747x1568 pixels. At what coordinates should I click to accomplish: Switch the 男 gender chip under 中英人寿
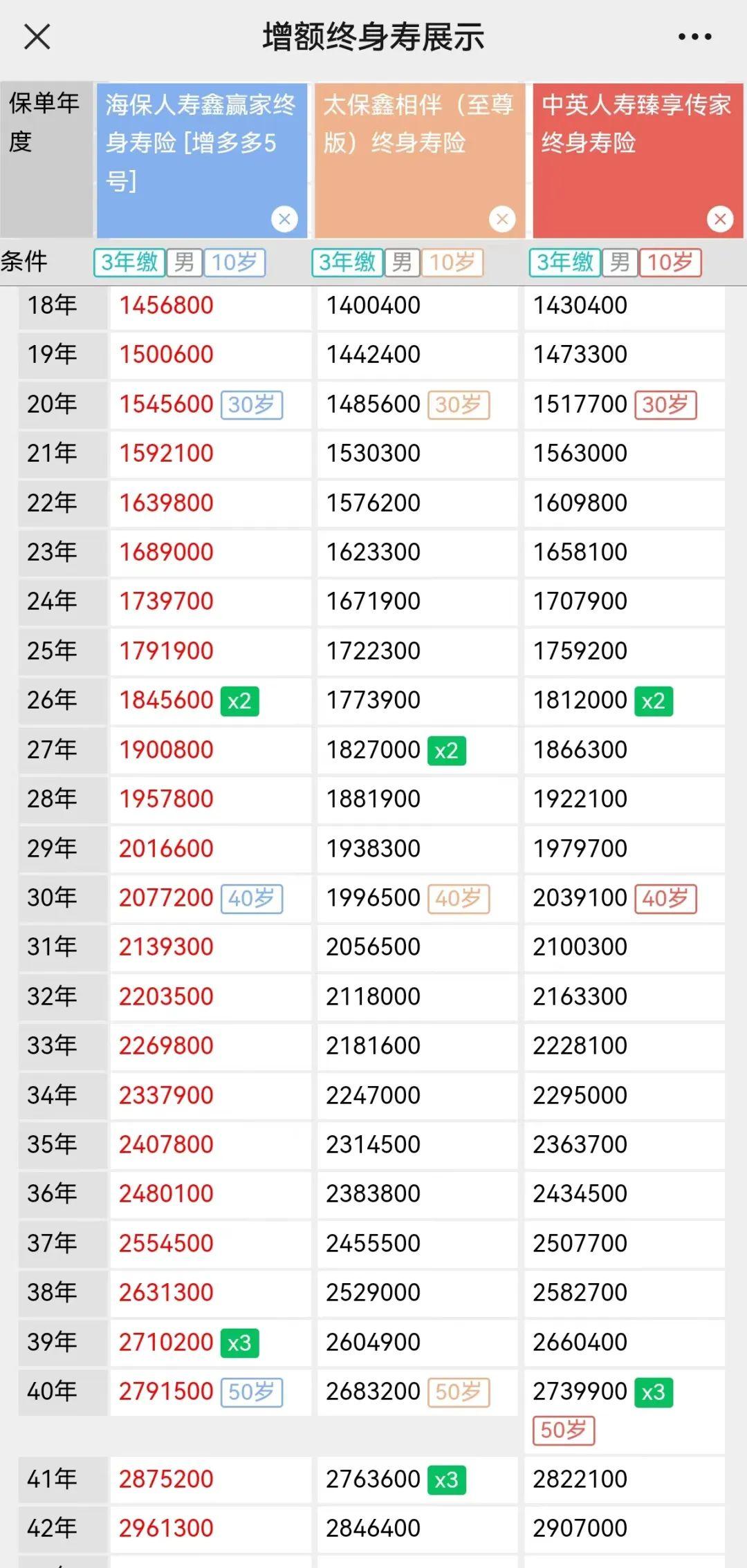(x=620, y=263)
